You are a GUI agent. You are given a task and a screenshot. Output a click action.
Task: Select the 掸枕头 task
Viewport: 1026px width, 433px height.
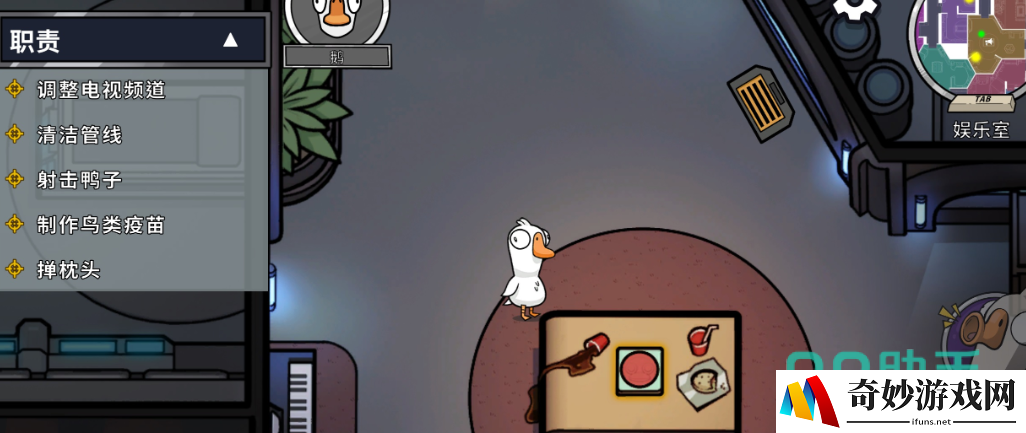(68, 269)
